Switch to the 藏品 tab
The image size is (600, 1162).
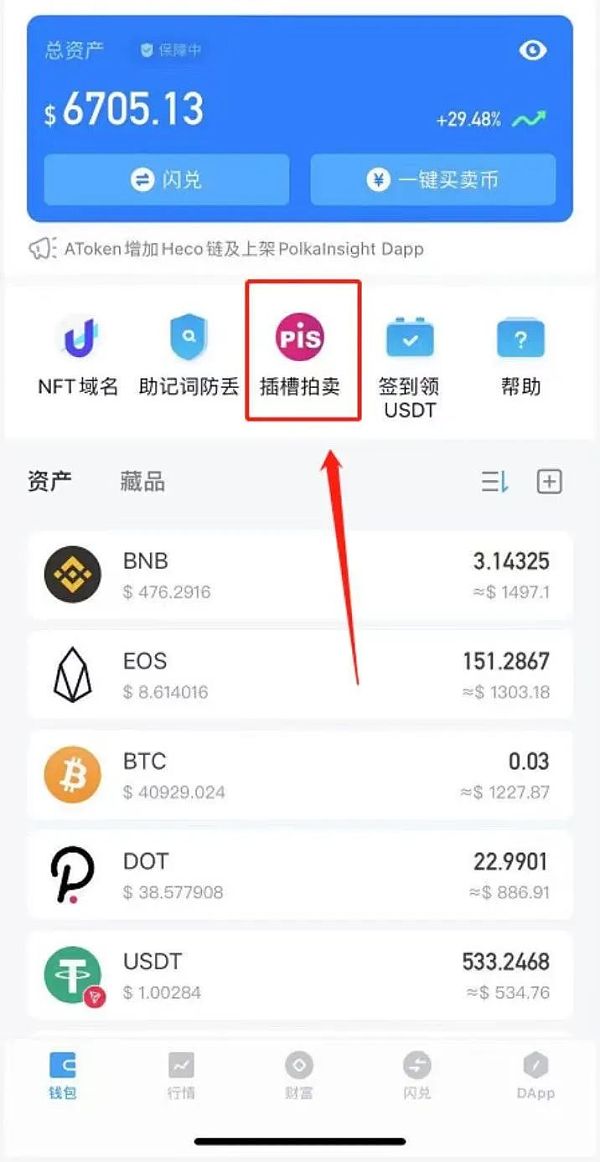142,482
